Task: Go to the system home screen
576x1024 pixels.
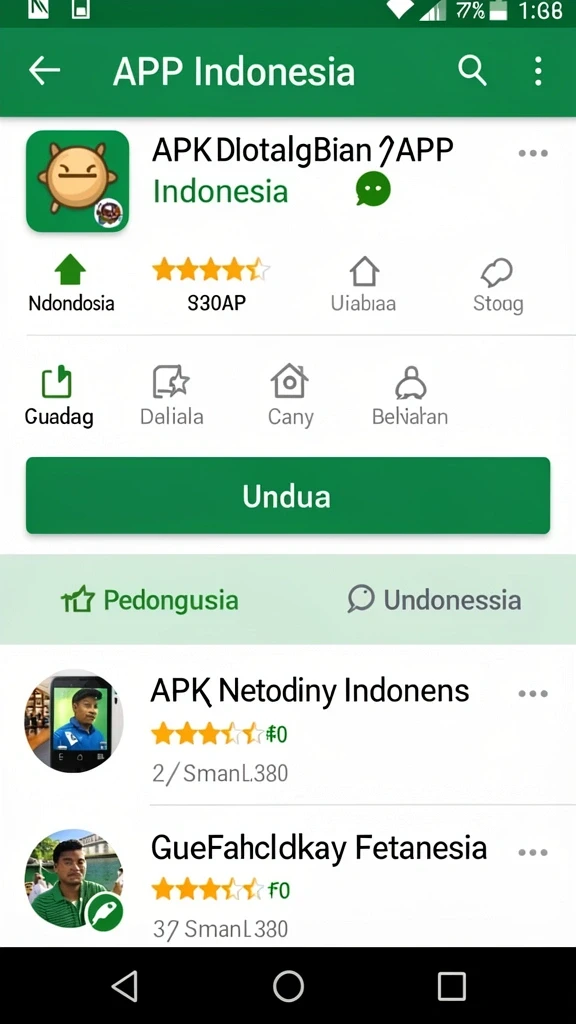Action: 288,985
